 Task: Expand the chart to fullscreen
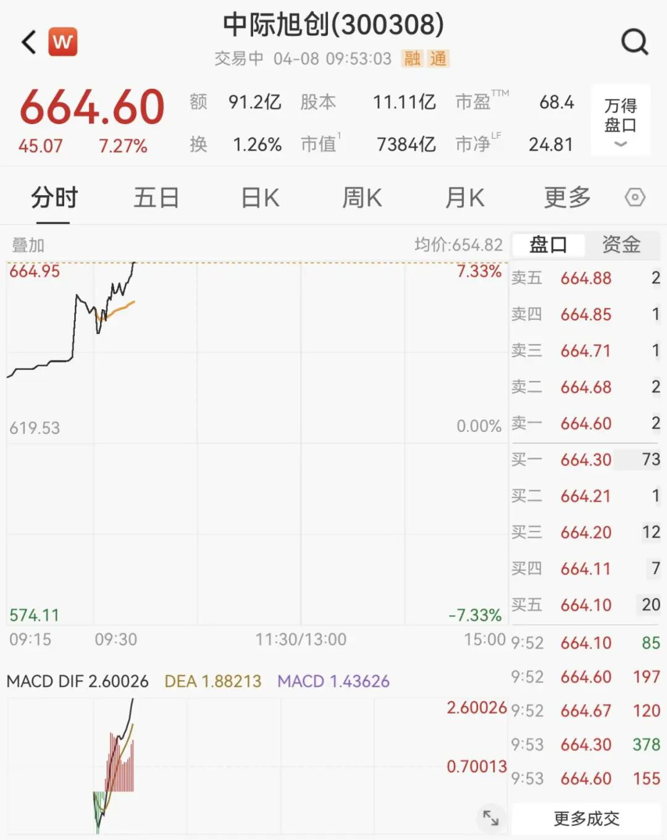pos(490,818)
